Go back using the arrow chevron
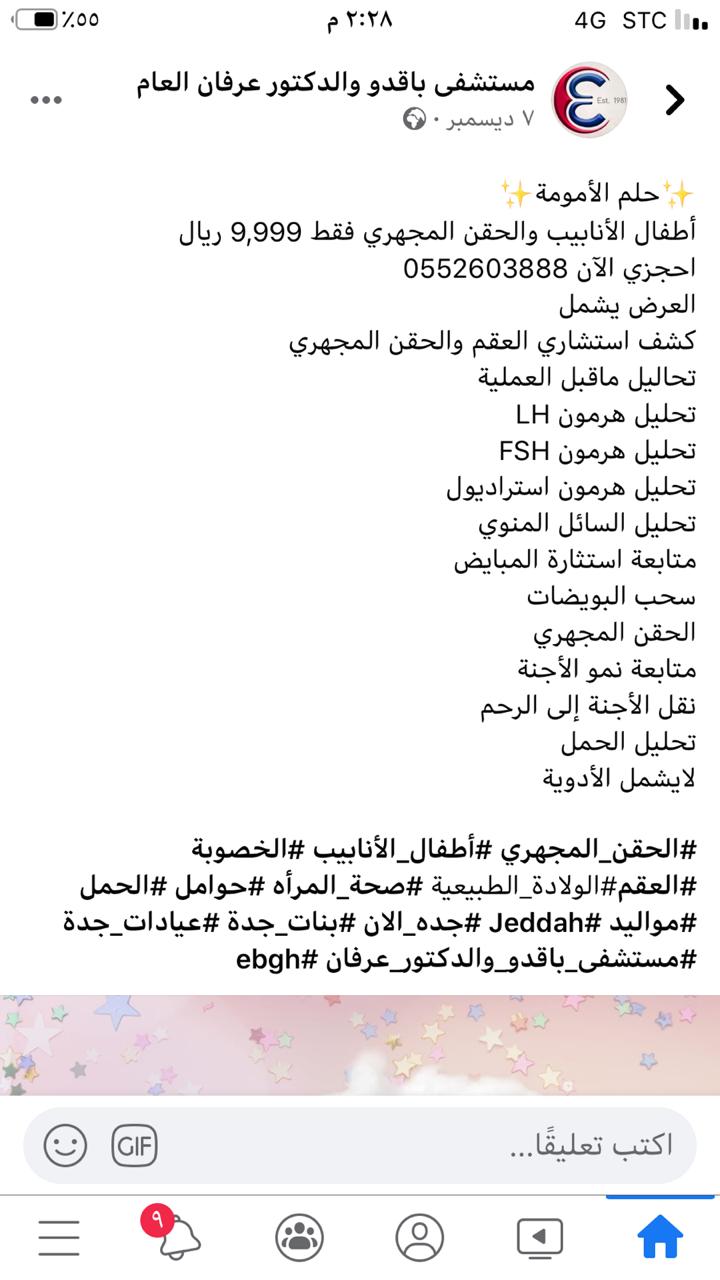Viewport: 720px width, 1280px height. (x=675, y=99)
